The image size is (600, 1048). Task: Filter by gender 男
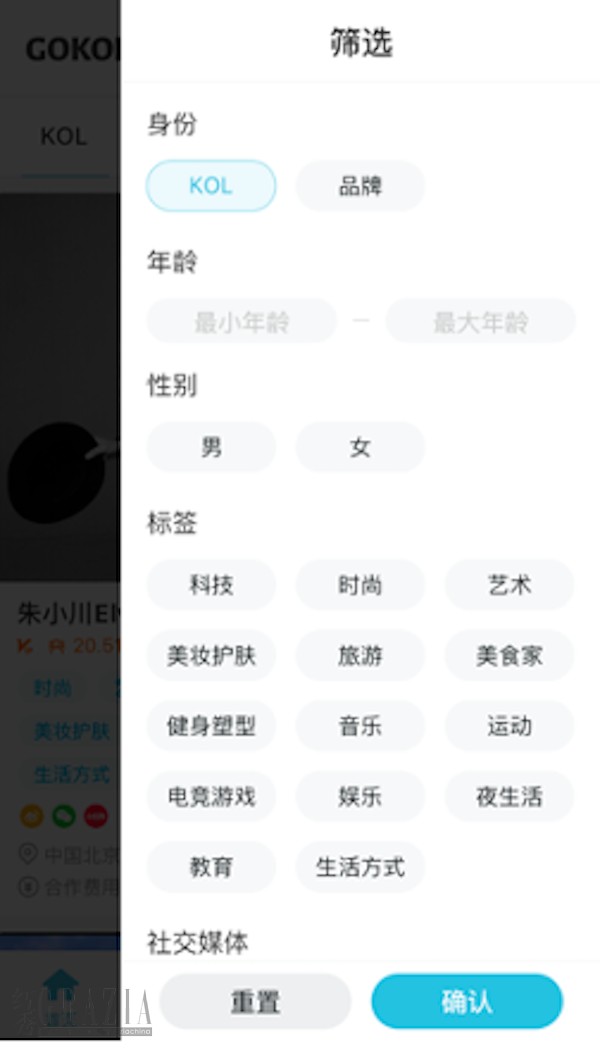tap(211, 447)
